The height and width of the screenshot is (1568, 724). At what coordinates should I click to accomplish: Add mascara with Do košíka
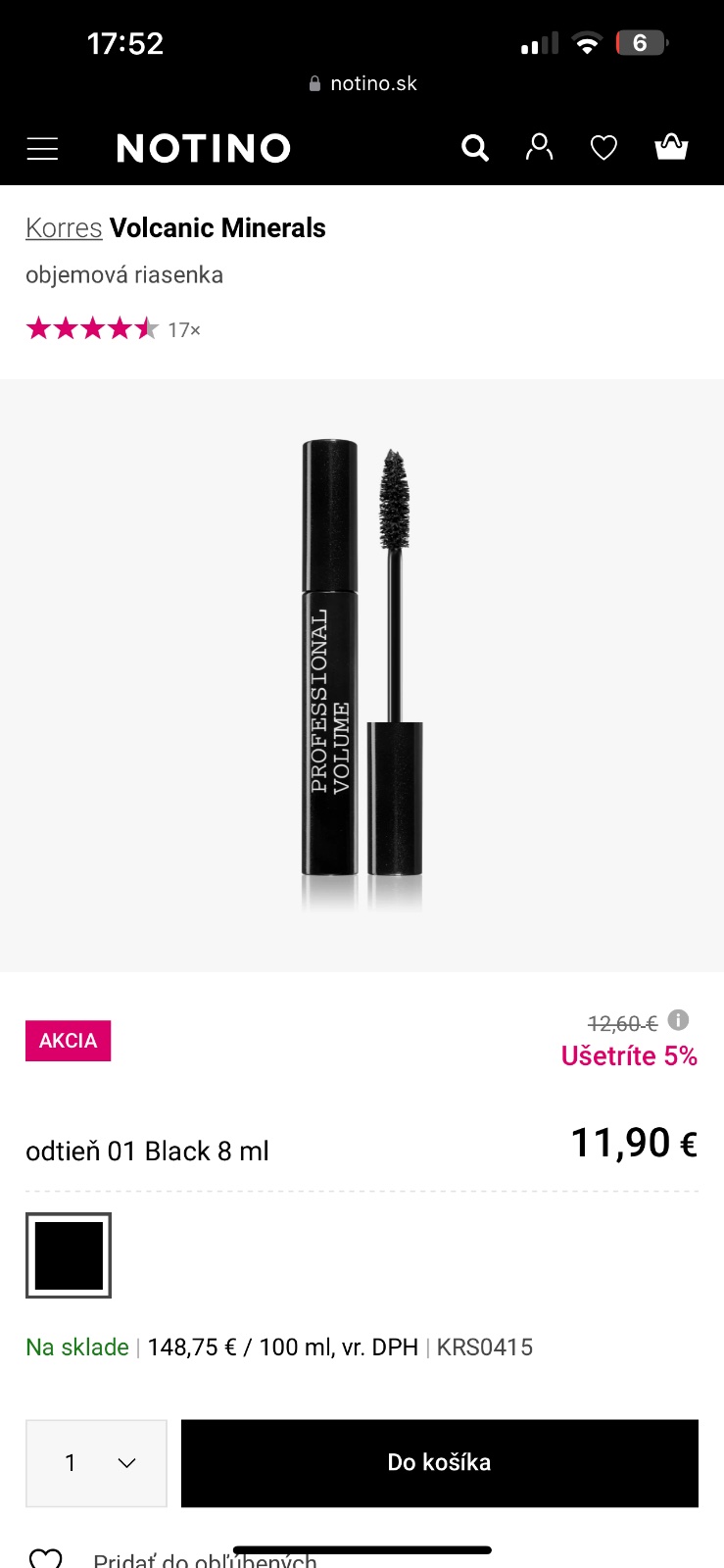point(439,1463)
